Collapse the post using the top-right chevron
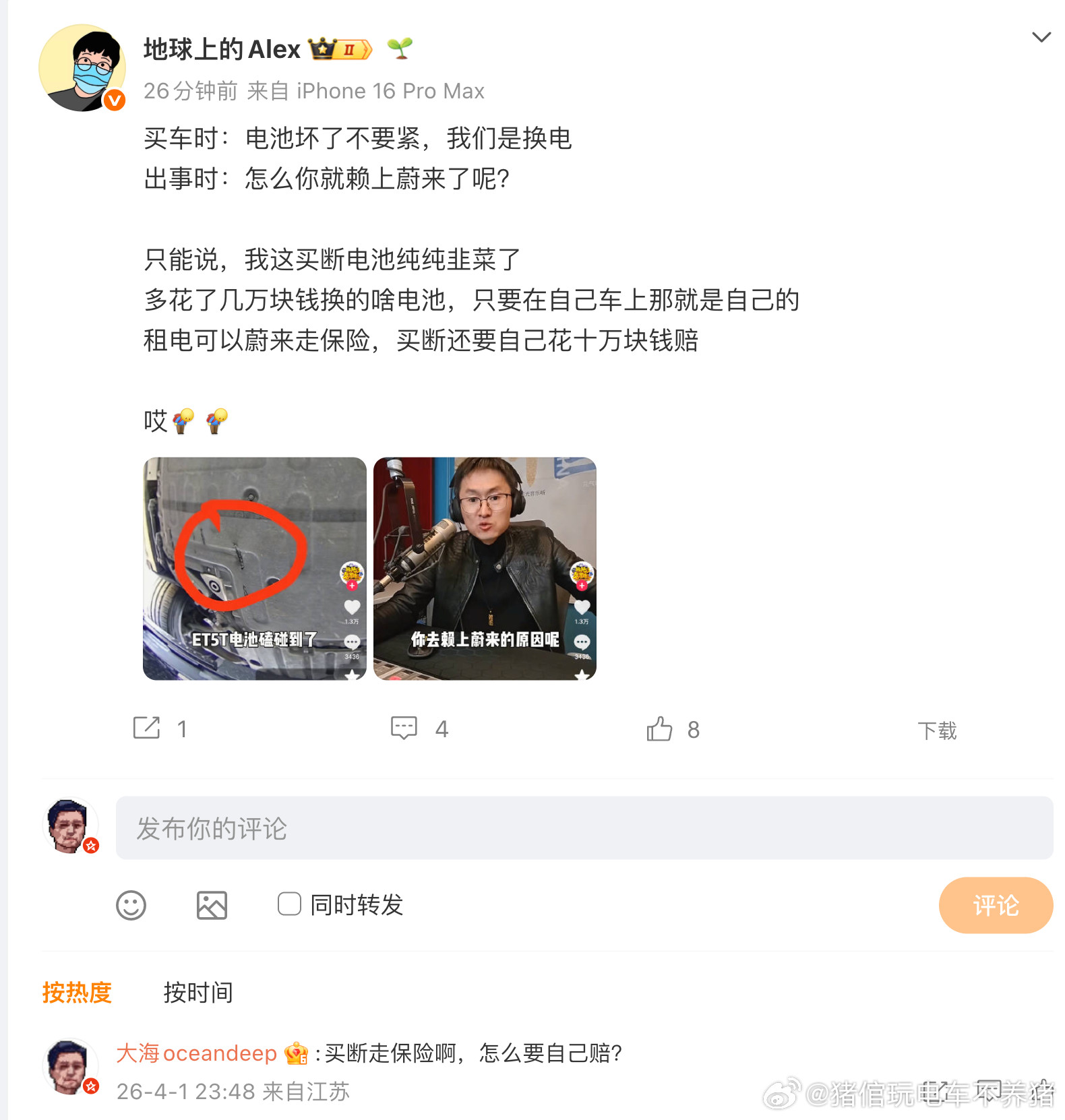 tap(1042, 38)
